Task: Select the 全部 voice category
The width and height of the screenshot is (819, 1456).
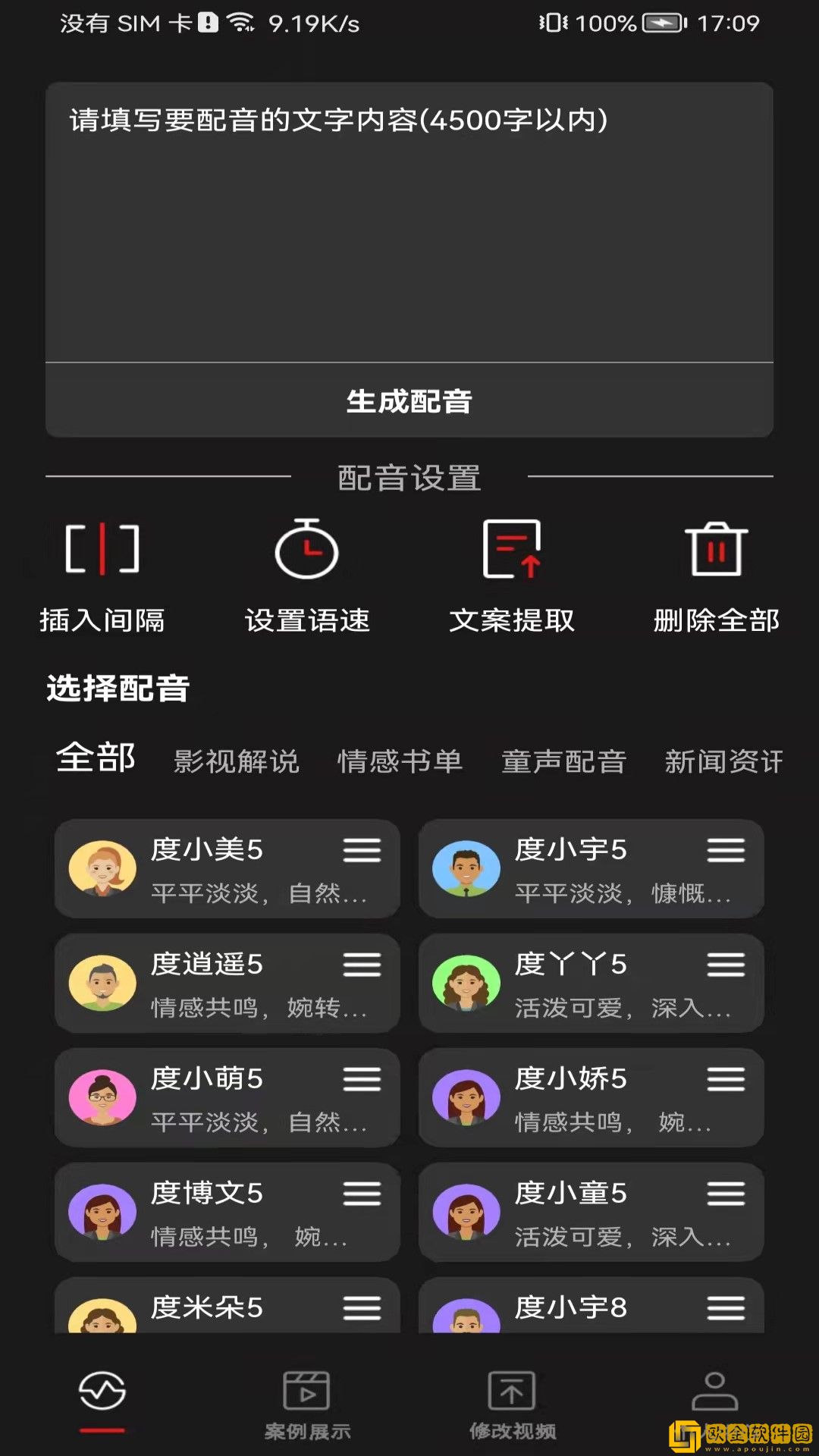Action: pyautogui.click(x=96, y=758)
